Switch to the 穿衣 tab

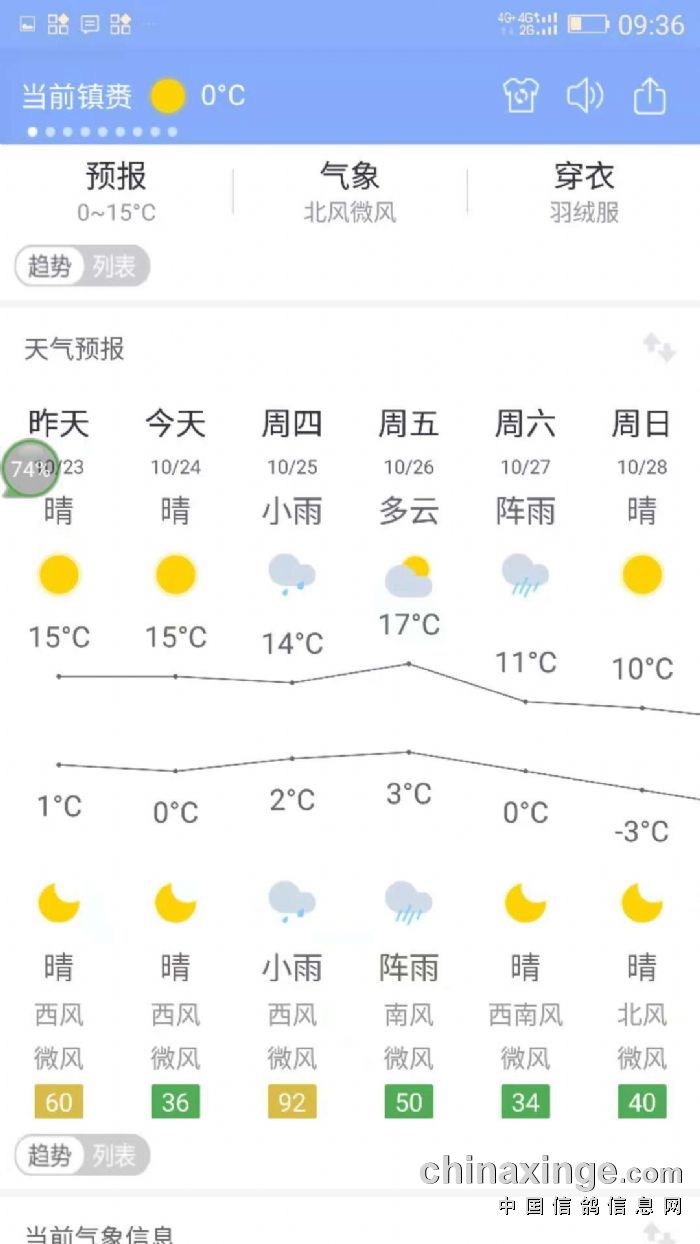(584, 191)
